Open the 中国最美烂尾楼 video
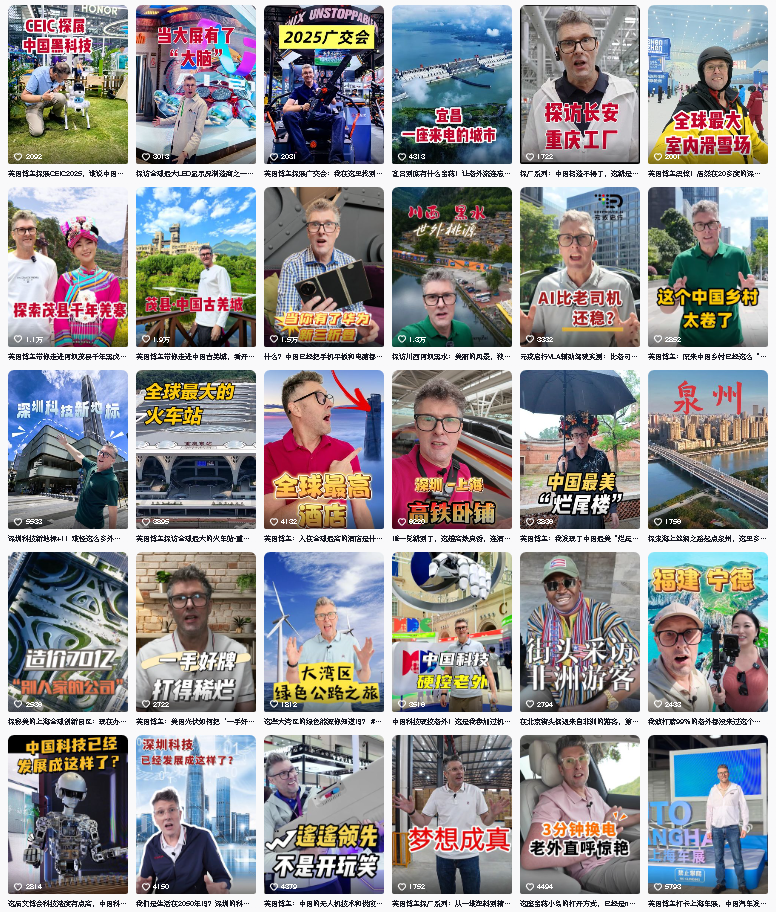776x912 pixels. [x=579, y=450]
